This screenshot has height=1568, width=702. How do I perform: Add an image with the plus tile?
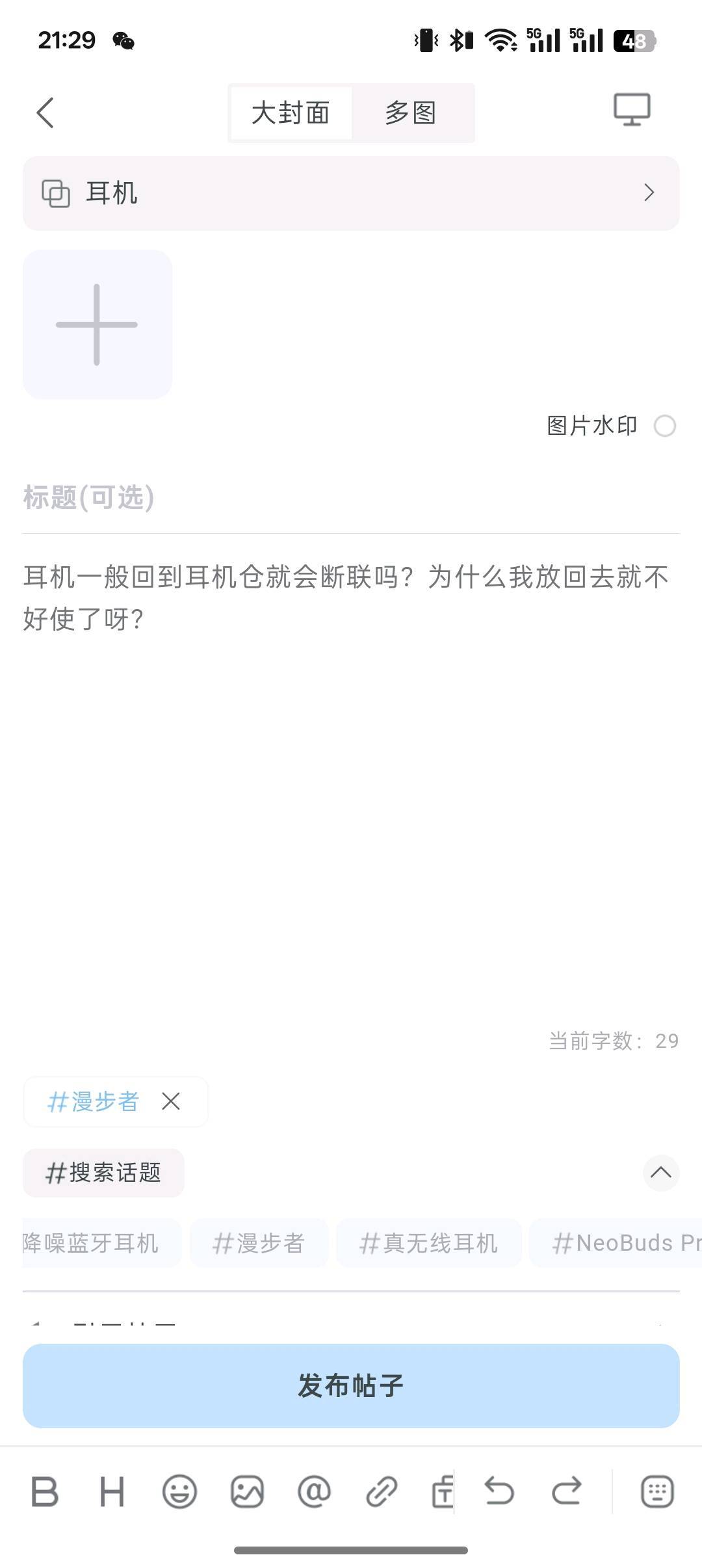click(97, 324)
